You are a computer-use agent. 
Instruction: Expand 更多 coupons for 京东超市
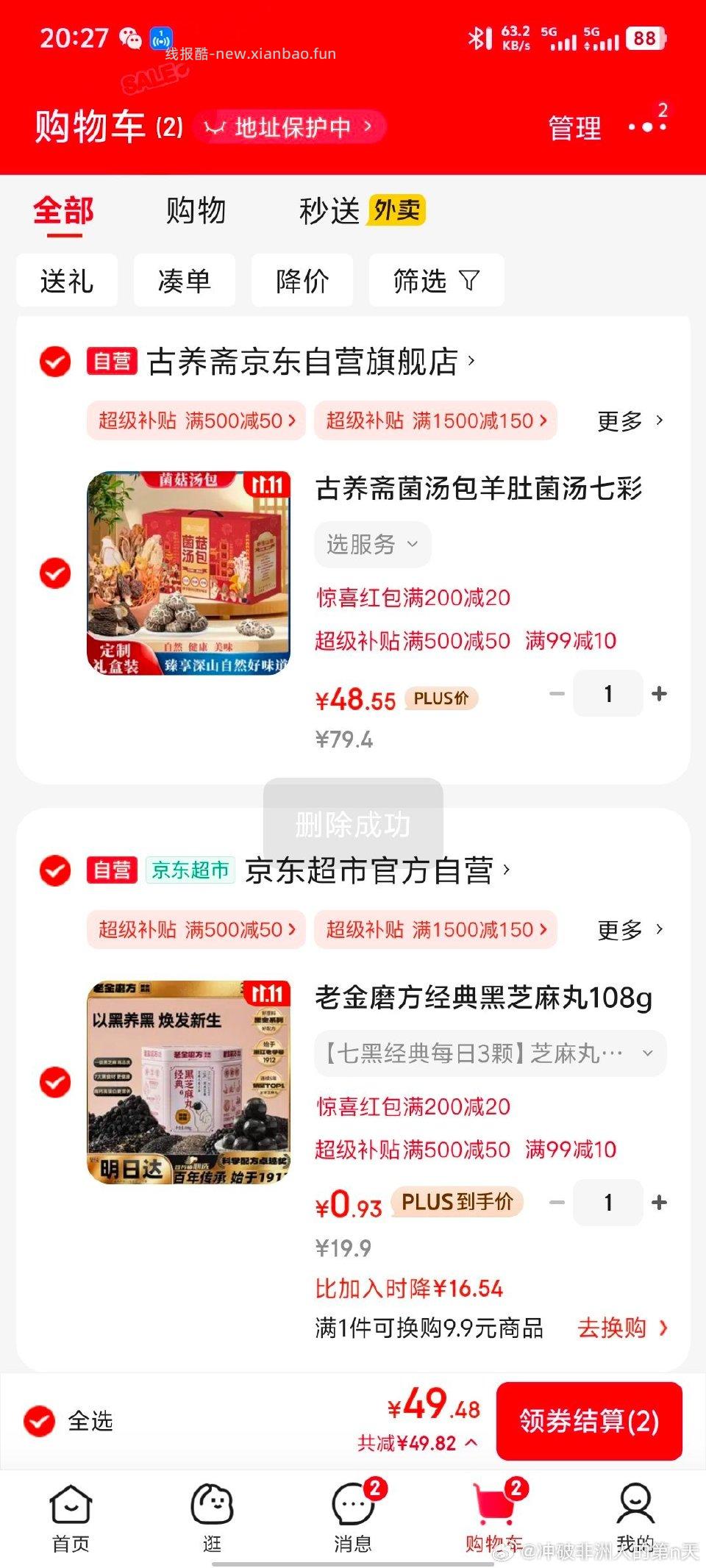pyautogui.click(x=629, y=930)
